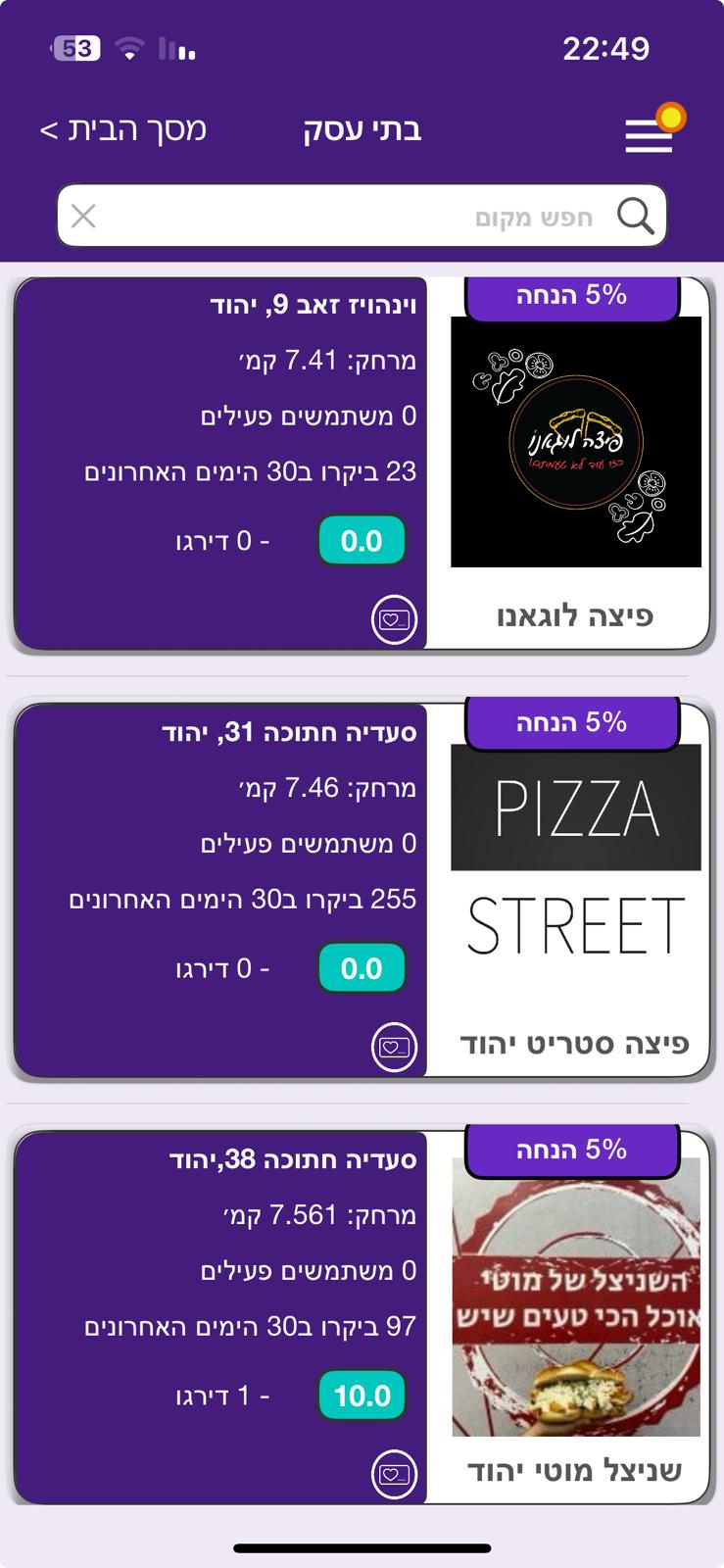This screenshot has width=724, height=1568.
Task: Click the notification dot on the menu icon
Action: 671,115
